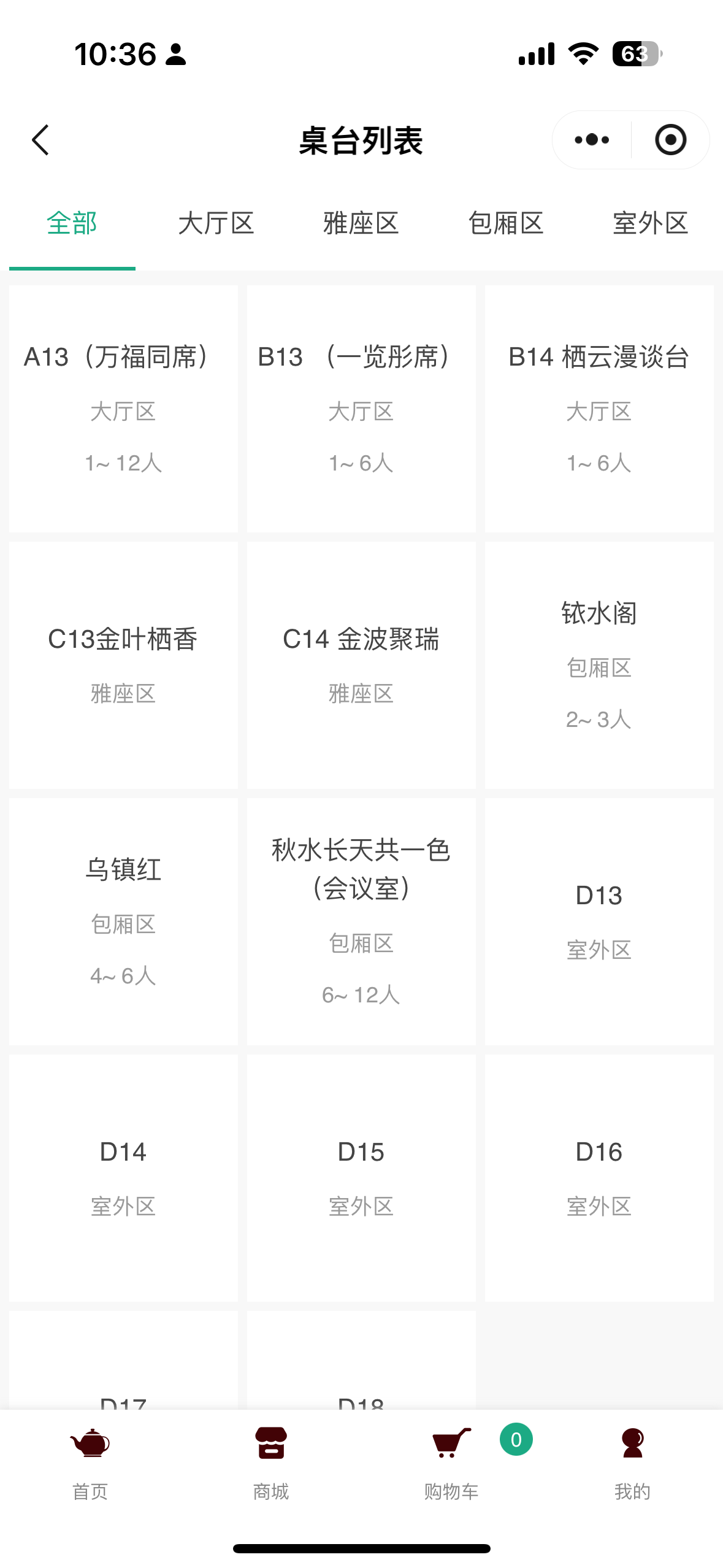Go back from the 桌台列表 page
This screenshot has height=1568, width=723.
40,140
